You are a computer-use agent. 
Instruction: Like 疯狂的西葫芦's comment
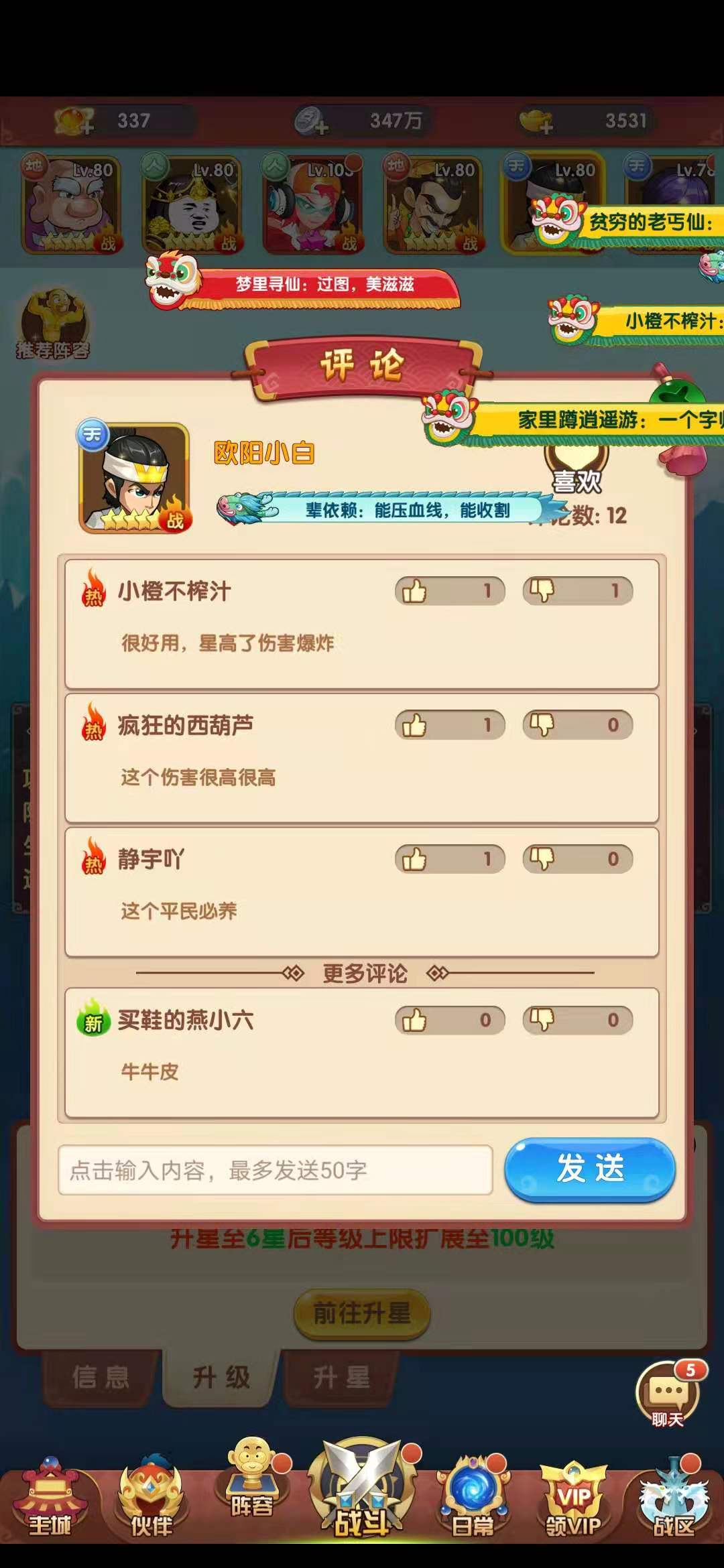(449, 725)
